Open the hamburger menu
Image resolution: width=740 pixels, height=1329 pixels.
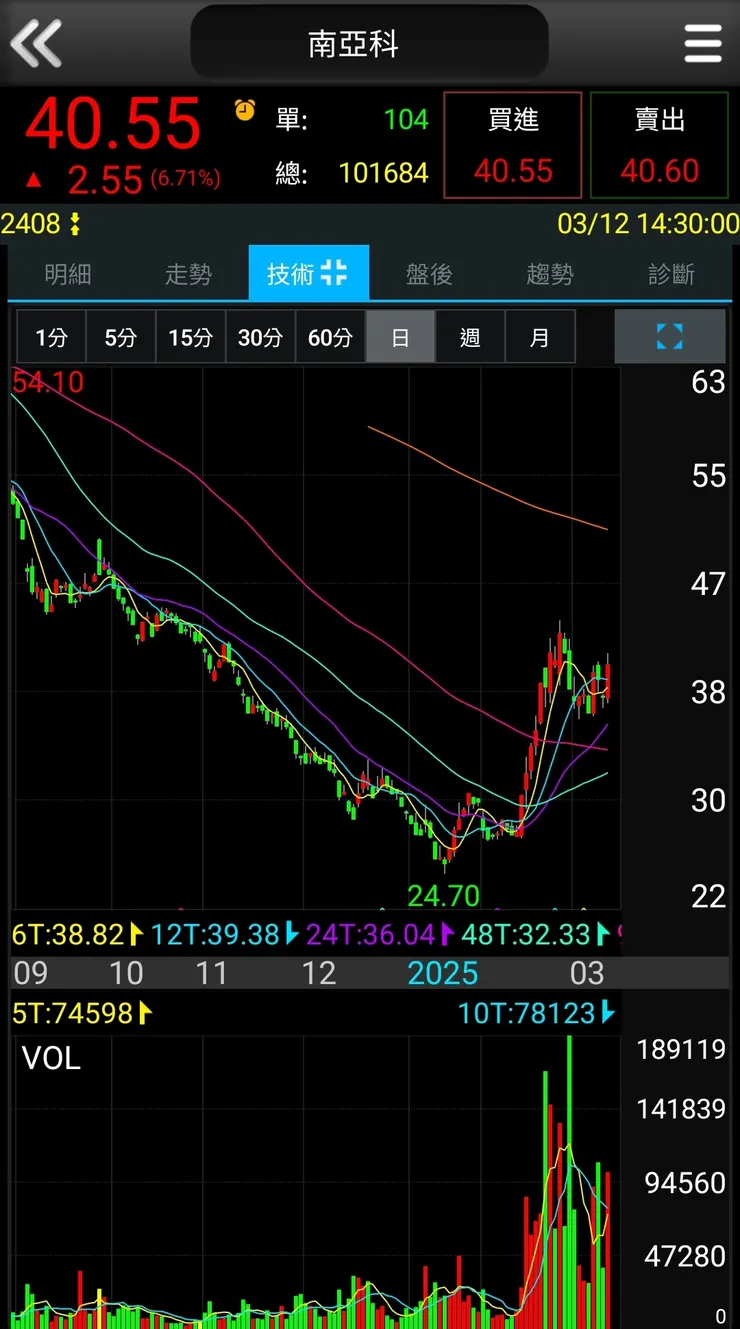pyautogui.click(x=702, y=43)
